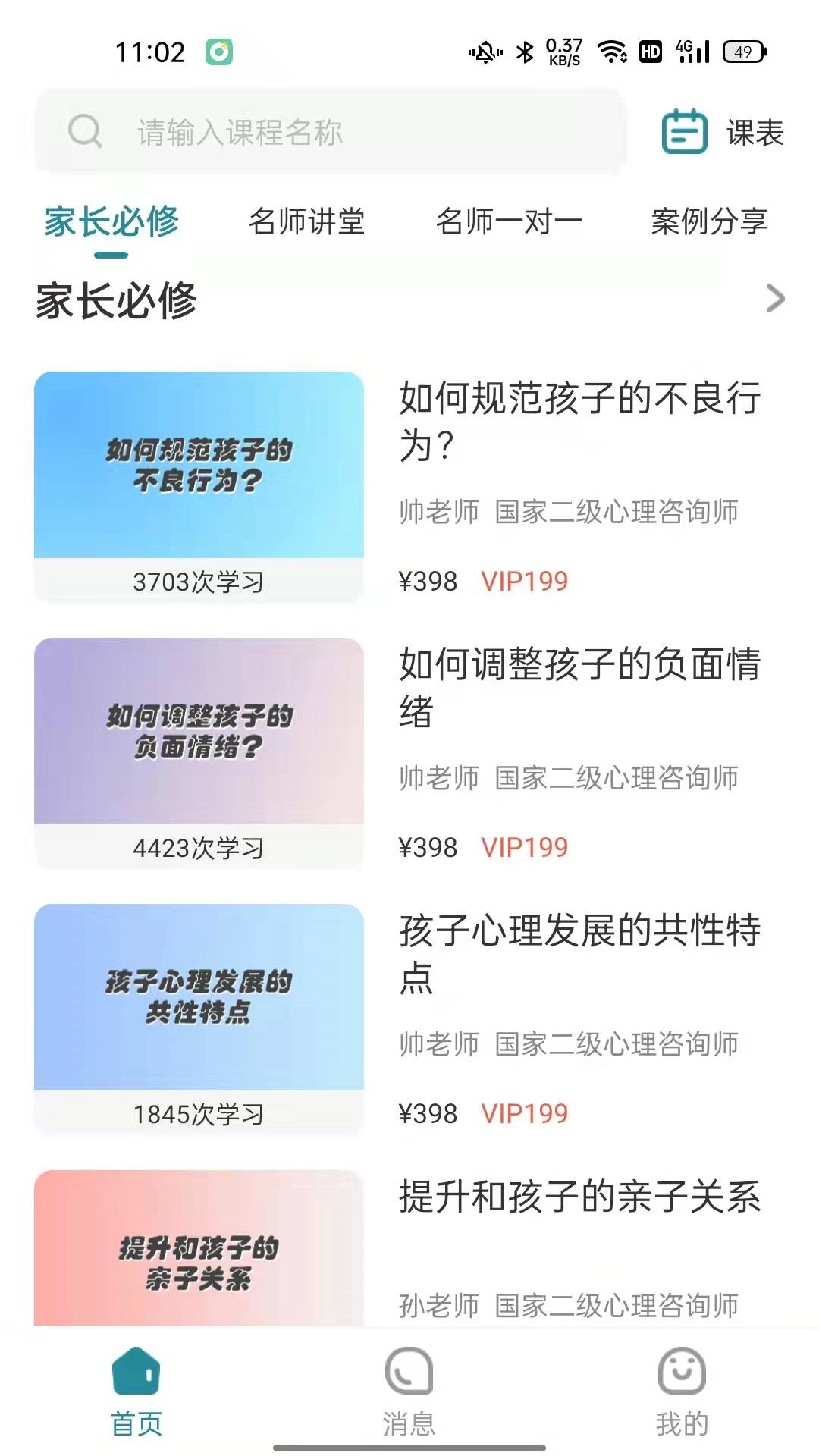This screenshot has height=1456, width=819.
Task: Open the 案例分享 tab
Action: tap(709, 222)
